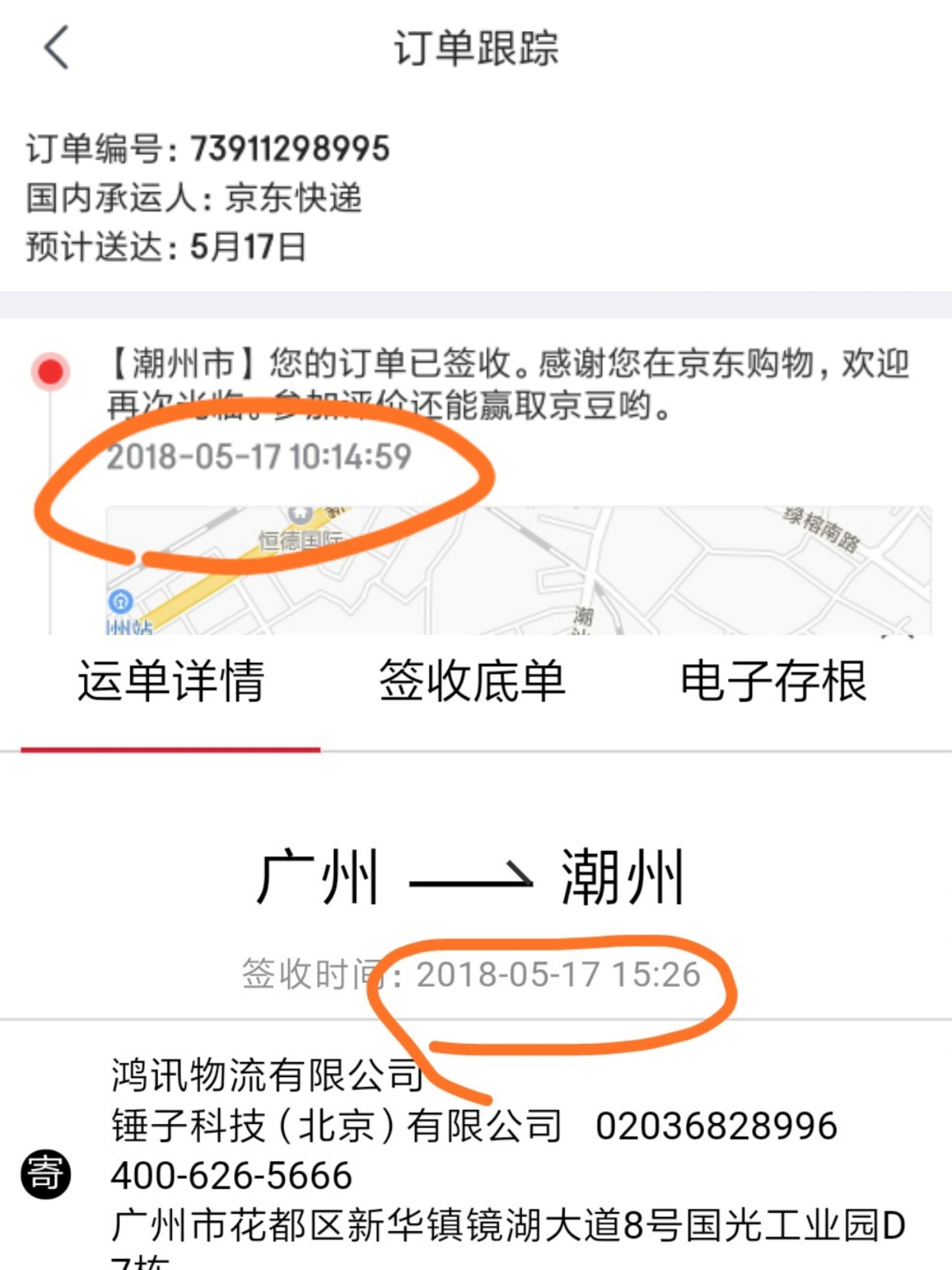Go back from the 订单跟踪 page

click(x=56, y=47)
